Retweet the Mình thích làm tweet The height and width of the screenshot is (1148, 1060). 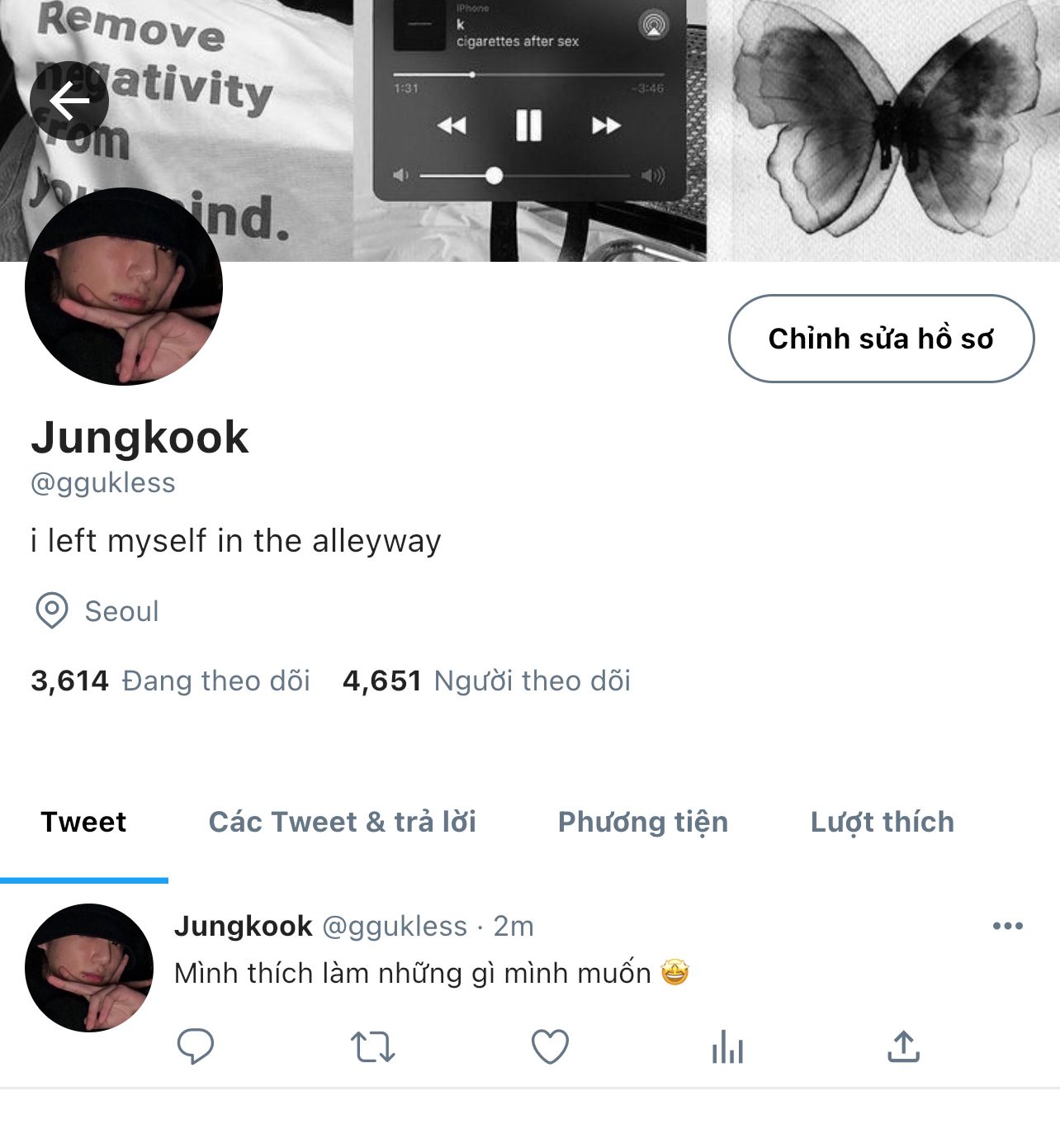tap(373, 1046)
